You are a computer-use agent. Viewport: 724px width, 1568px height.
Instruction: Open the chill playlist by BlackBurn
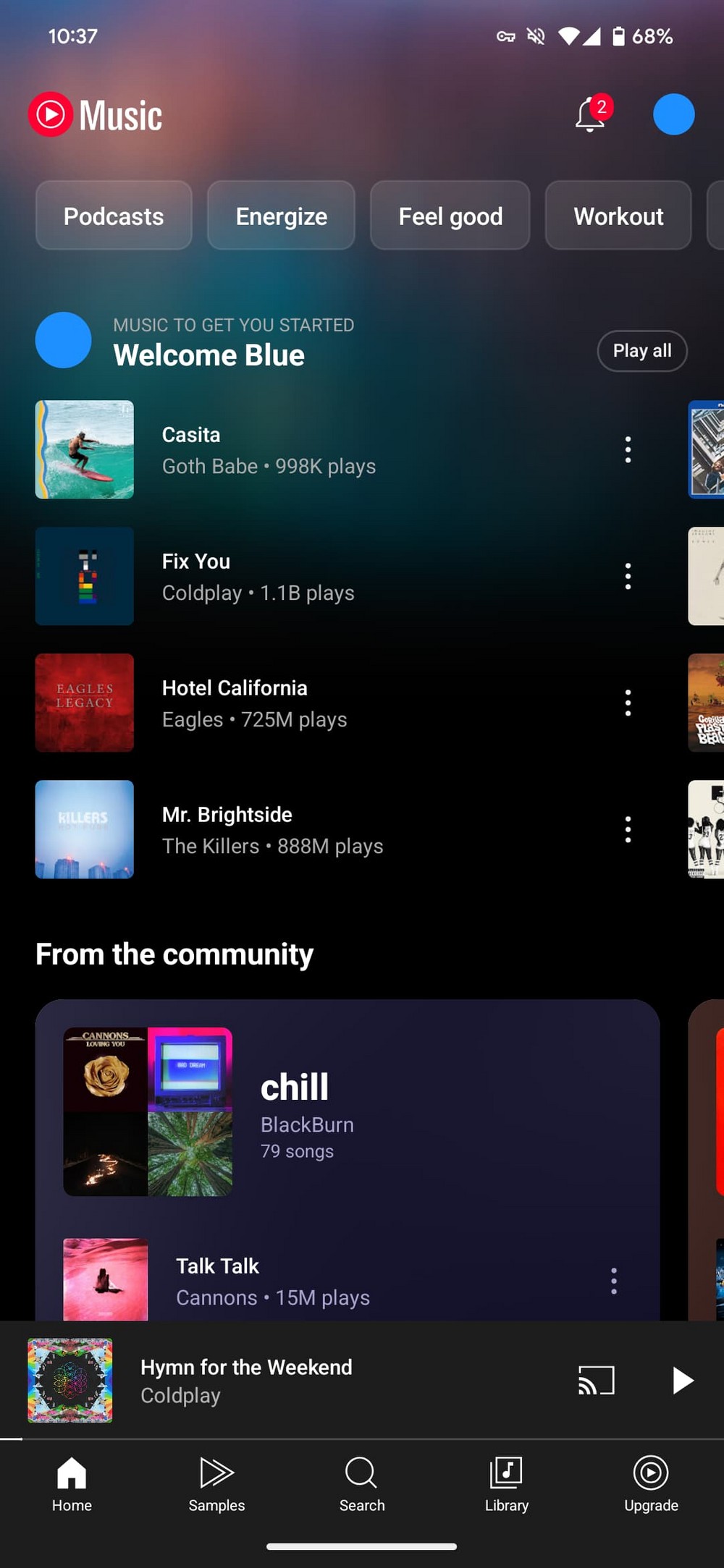[x=348, y=1111]
